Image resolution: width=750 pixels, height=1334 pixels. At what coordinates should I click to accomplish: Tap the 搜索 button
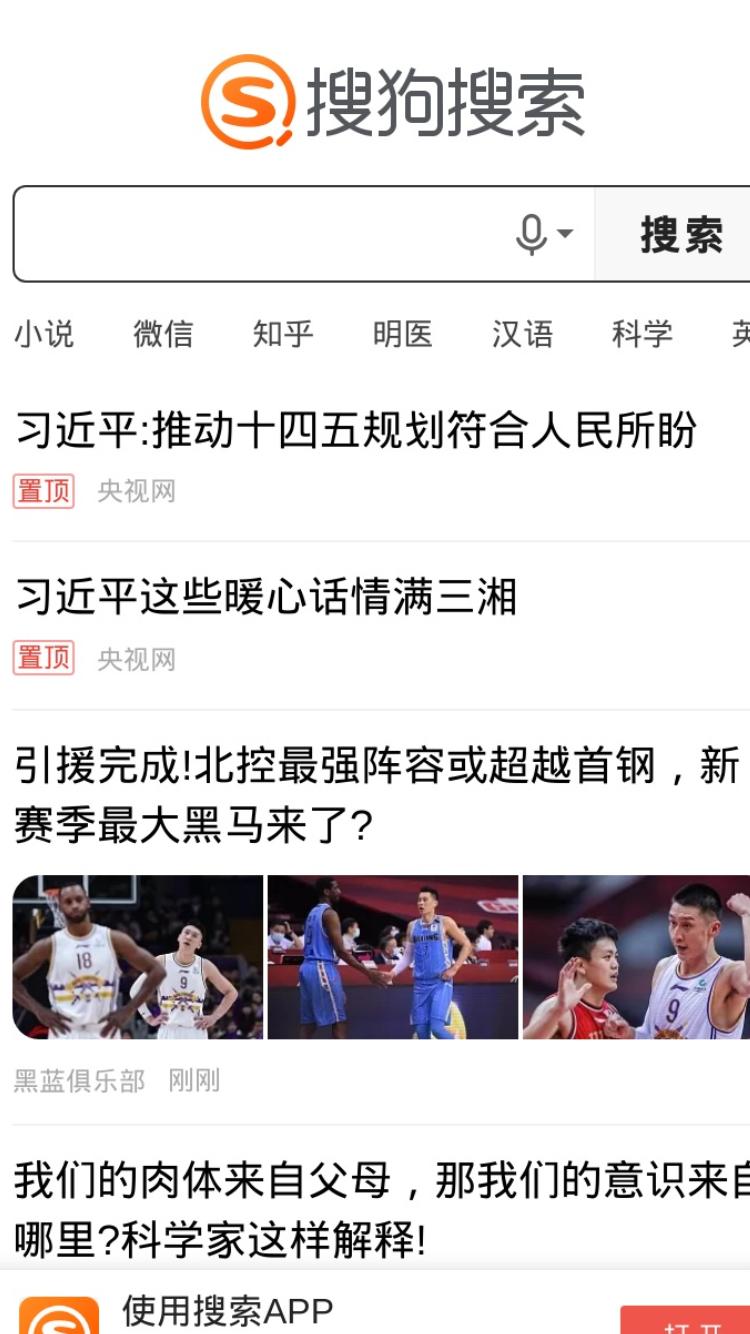tap(680, 235)
